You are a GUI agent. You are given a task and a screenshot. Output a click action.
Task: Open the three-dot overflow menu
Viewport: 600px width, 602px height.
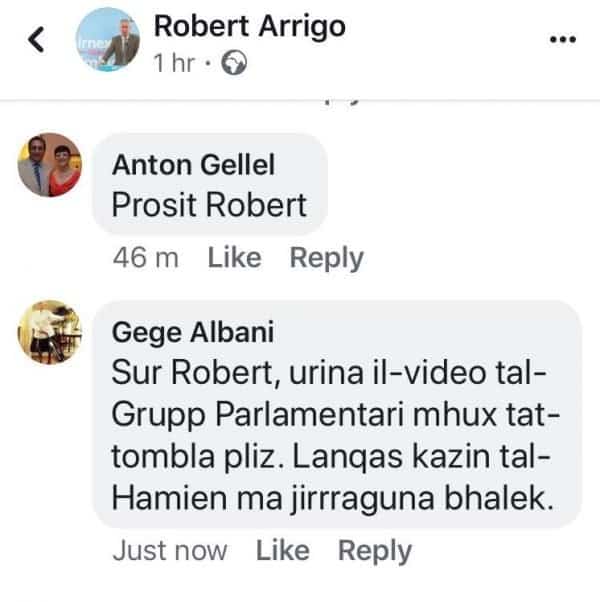564,39
